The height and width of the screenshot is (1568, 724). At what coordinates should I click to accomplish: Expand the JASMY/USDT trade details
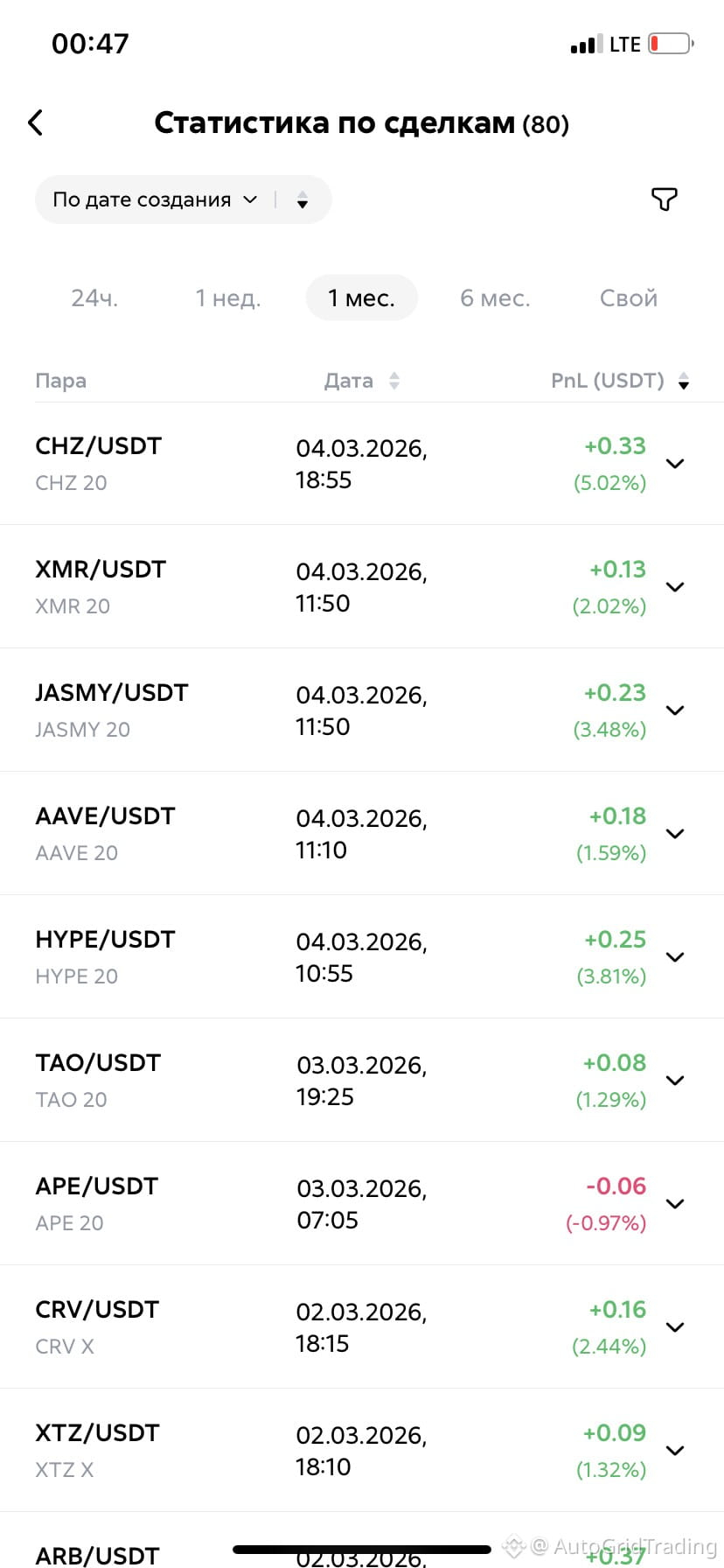[675, 710]
